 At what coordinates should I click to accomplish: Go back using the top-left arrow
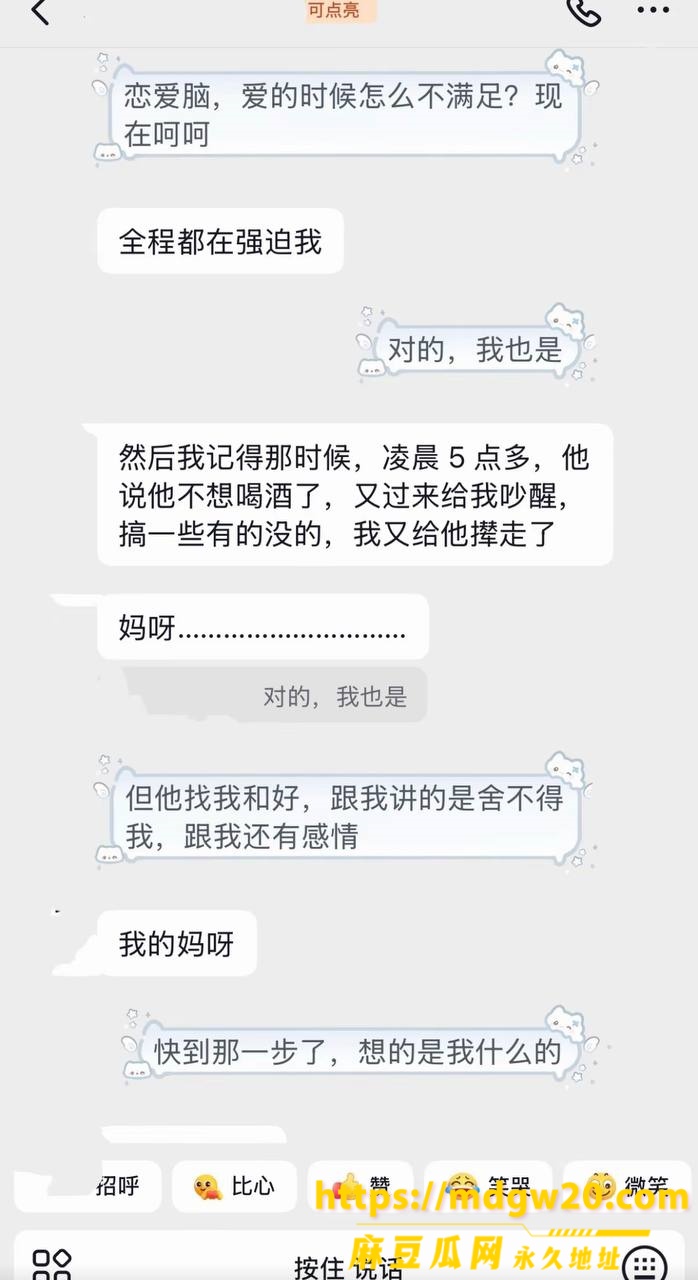(x=40, y=13)
